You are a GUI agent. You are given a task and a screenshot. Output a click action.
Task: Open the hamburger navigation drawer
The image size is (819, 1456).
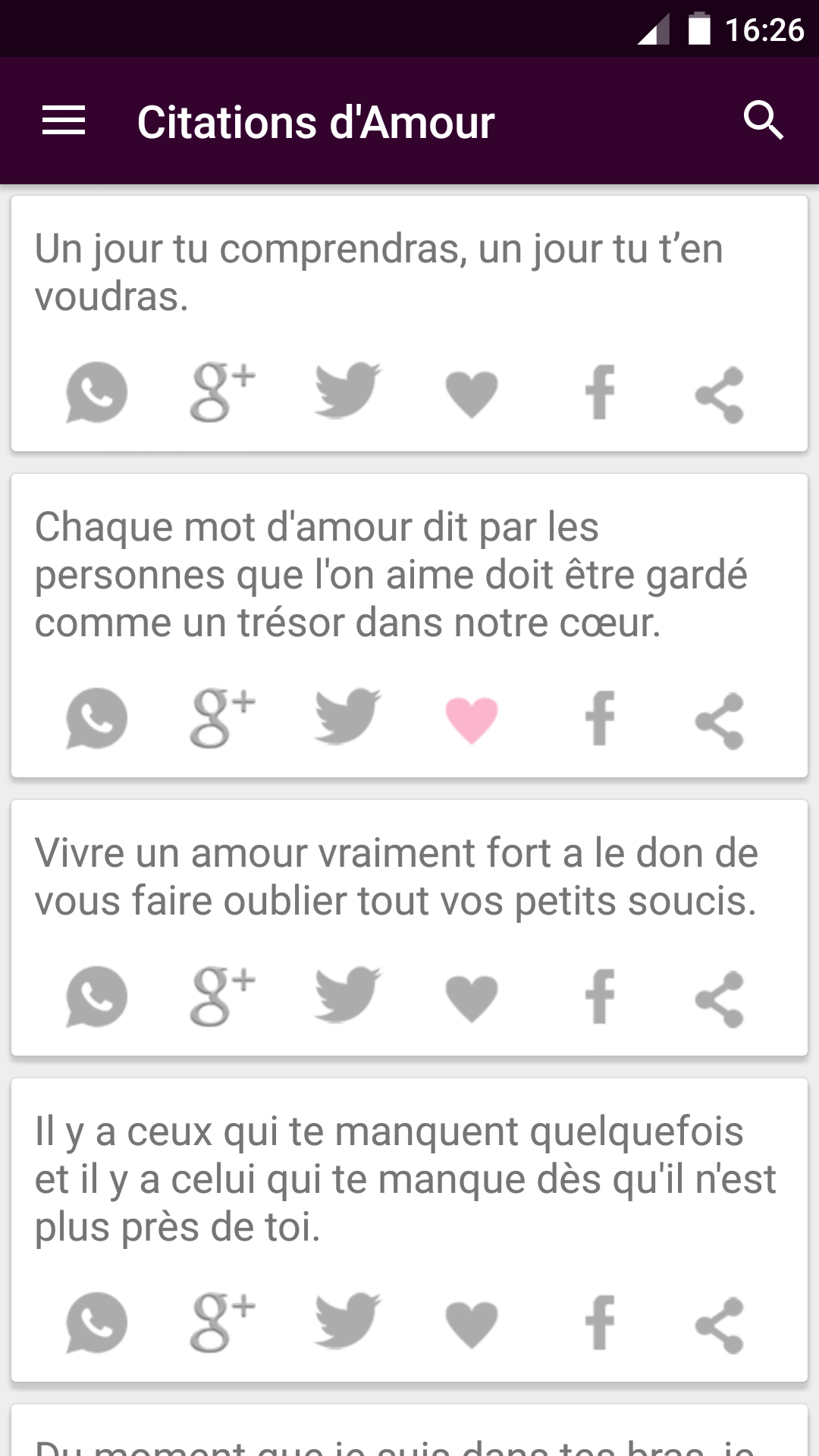(64, 121)
